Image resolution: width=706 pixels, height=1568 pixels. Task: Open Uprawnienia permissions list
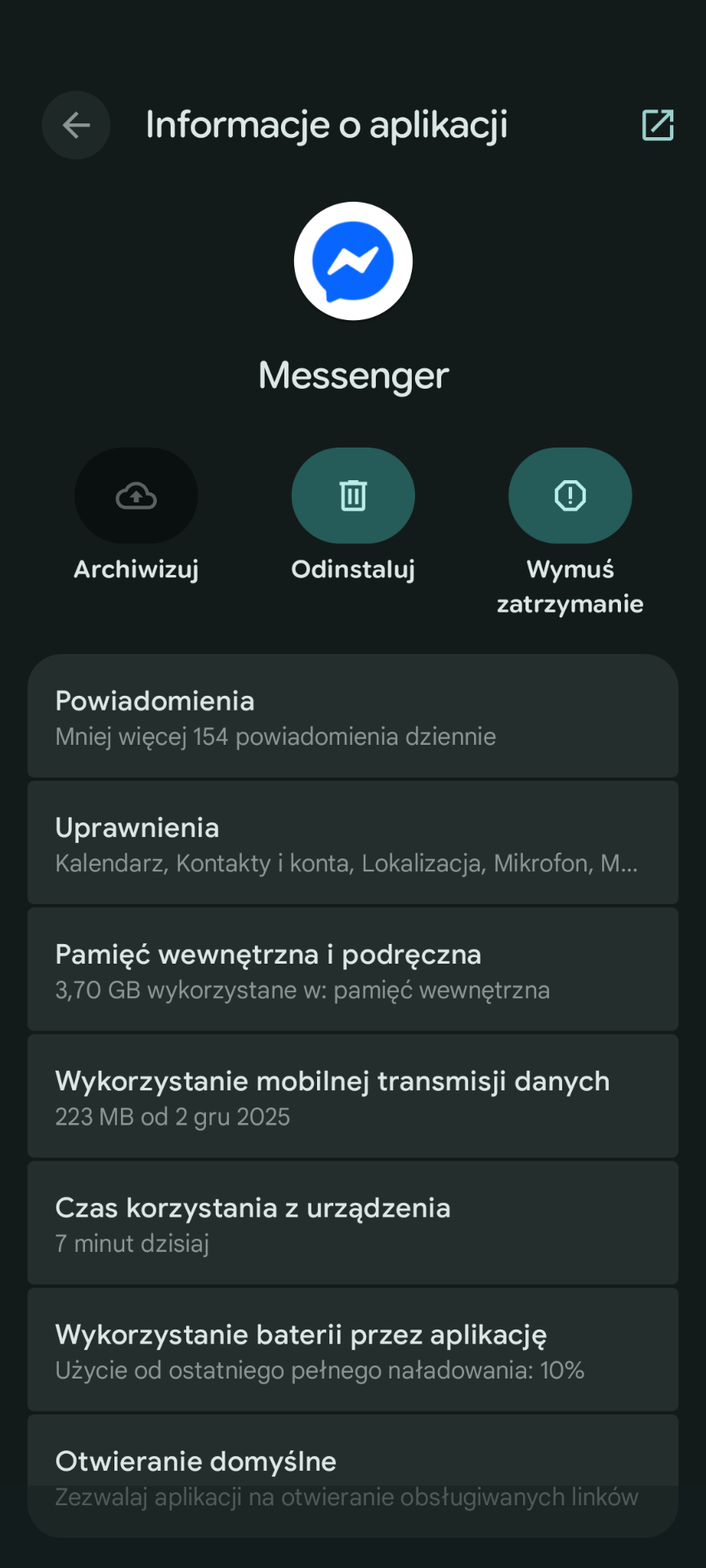[x=353, y=844]
